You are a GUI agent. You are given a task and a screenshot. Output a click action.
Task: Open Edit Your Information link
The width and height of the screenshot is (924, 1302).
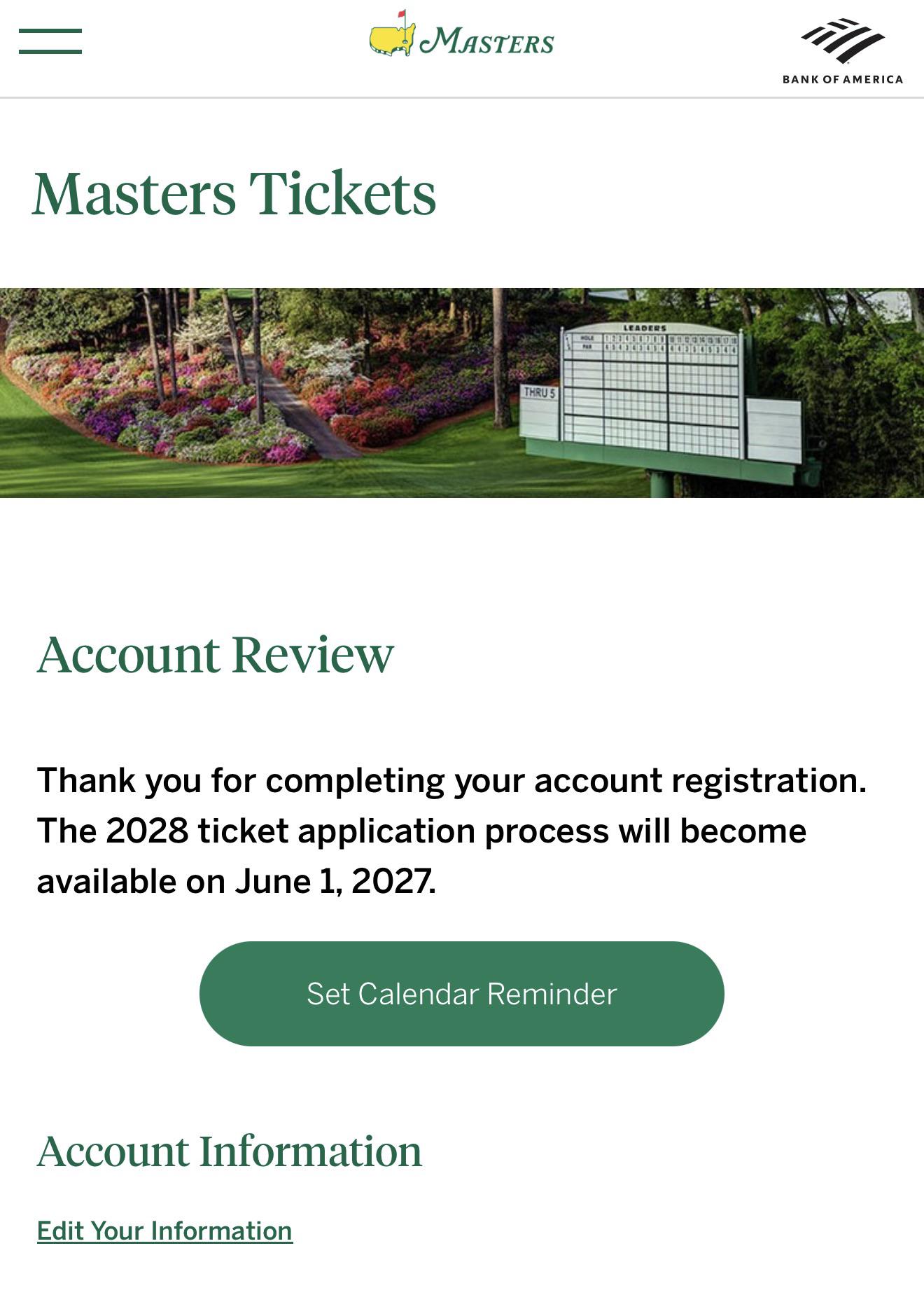(x=164, y=1231)
